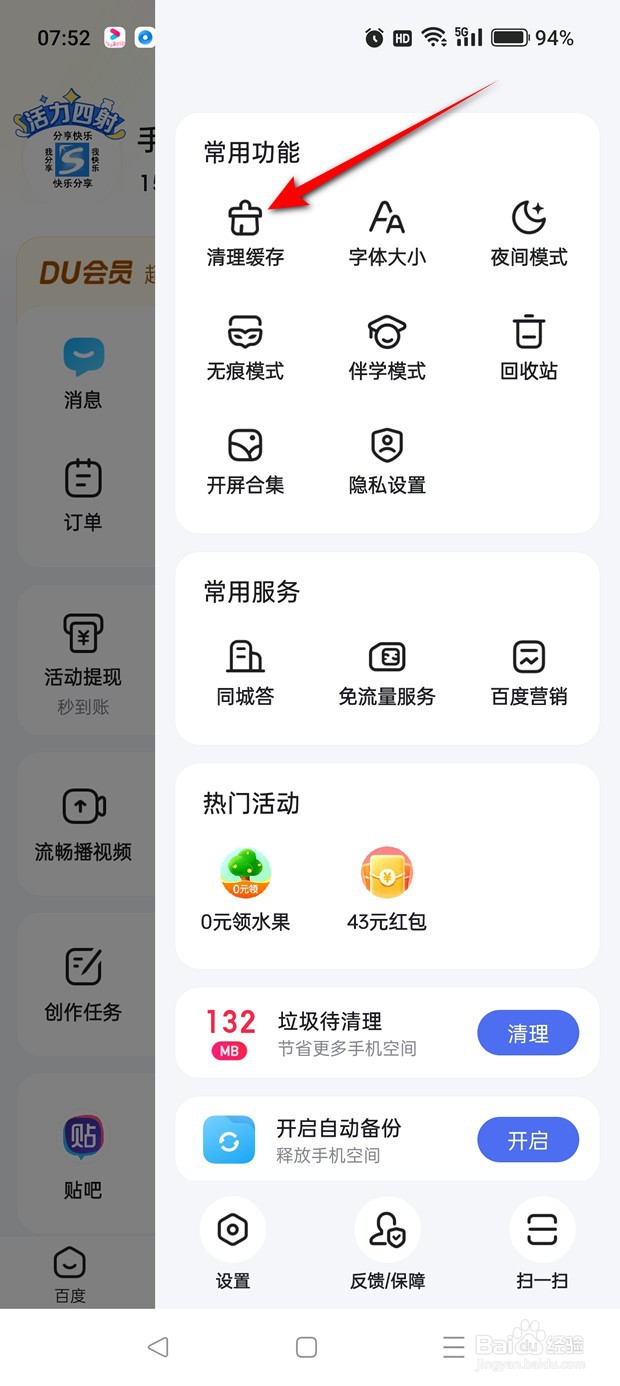Open 免流量服务
The width and height of the screenshot is (620, 1386).
click(x=387, y=673)
